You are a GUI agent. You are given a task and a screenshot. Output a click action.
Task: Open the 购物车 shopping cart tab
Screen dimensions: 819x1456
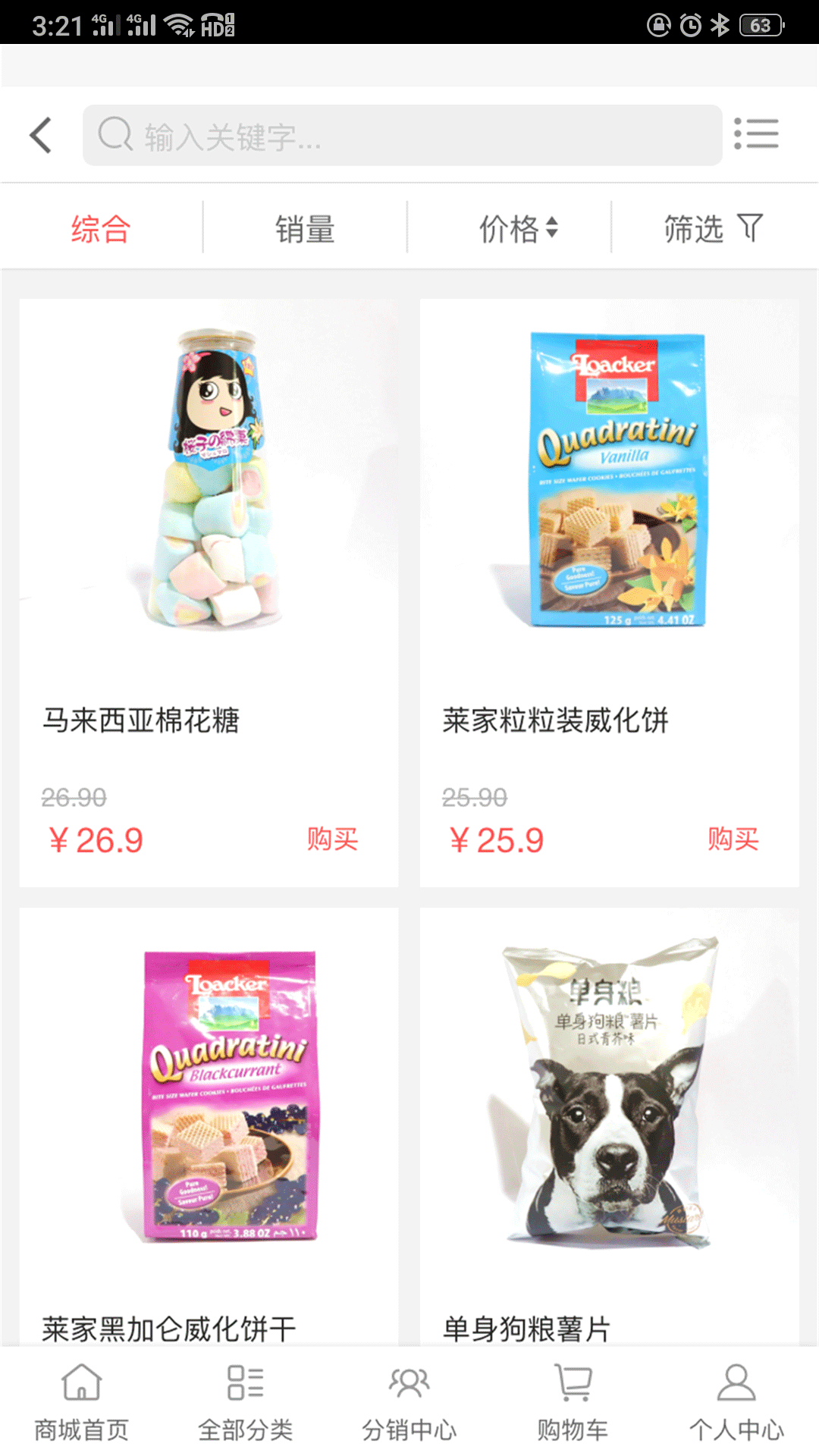573,1401
